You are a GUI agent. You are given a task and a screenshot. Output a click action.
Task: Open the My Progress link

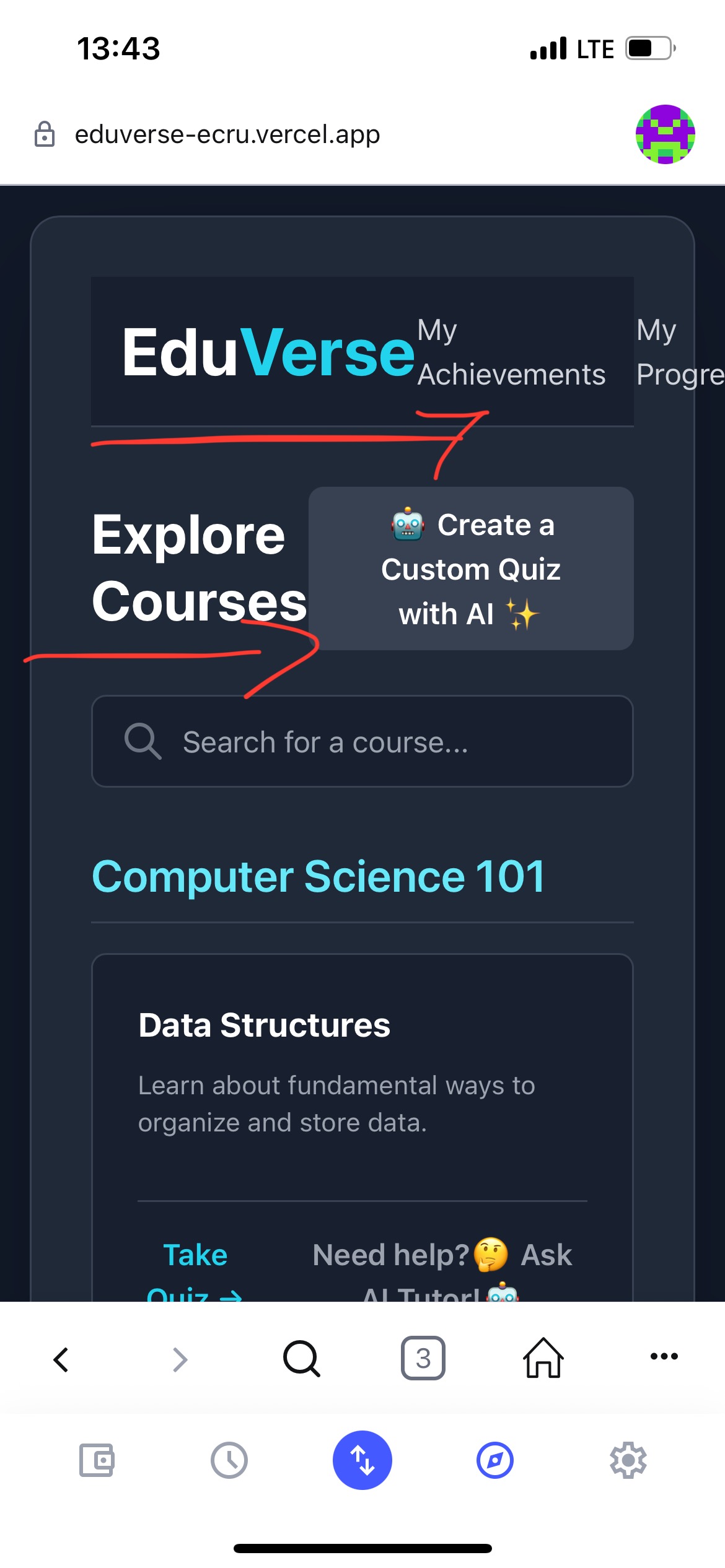679,352
